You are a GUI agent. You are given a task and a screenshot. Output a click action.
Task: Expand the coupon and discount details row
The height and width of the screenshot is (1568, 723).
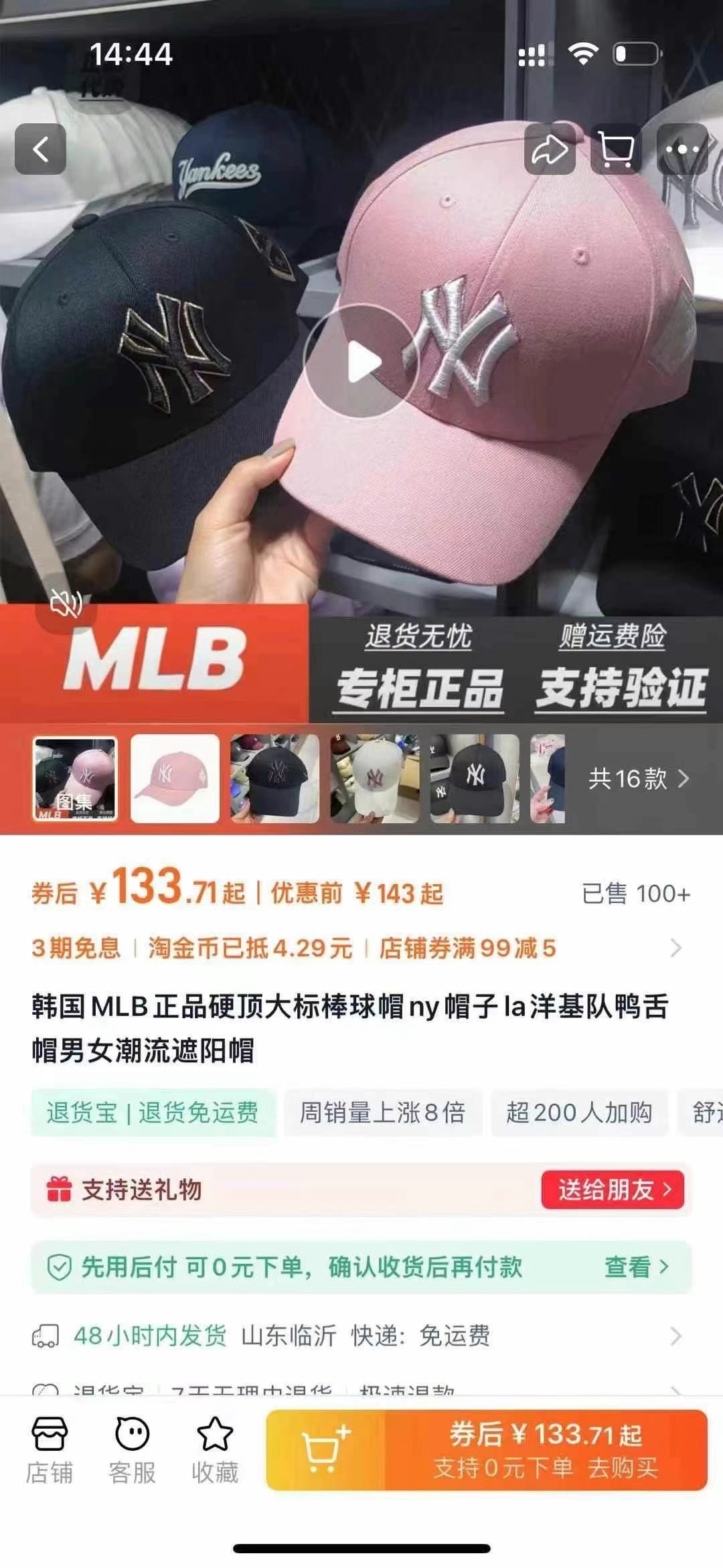pos(675,948)
